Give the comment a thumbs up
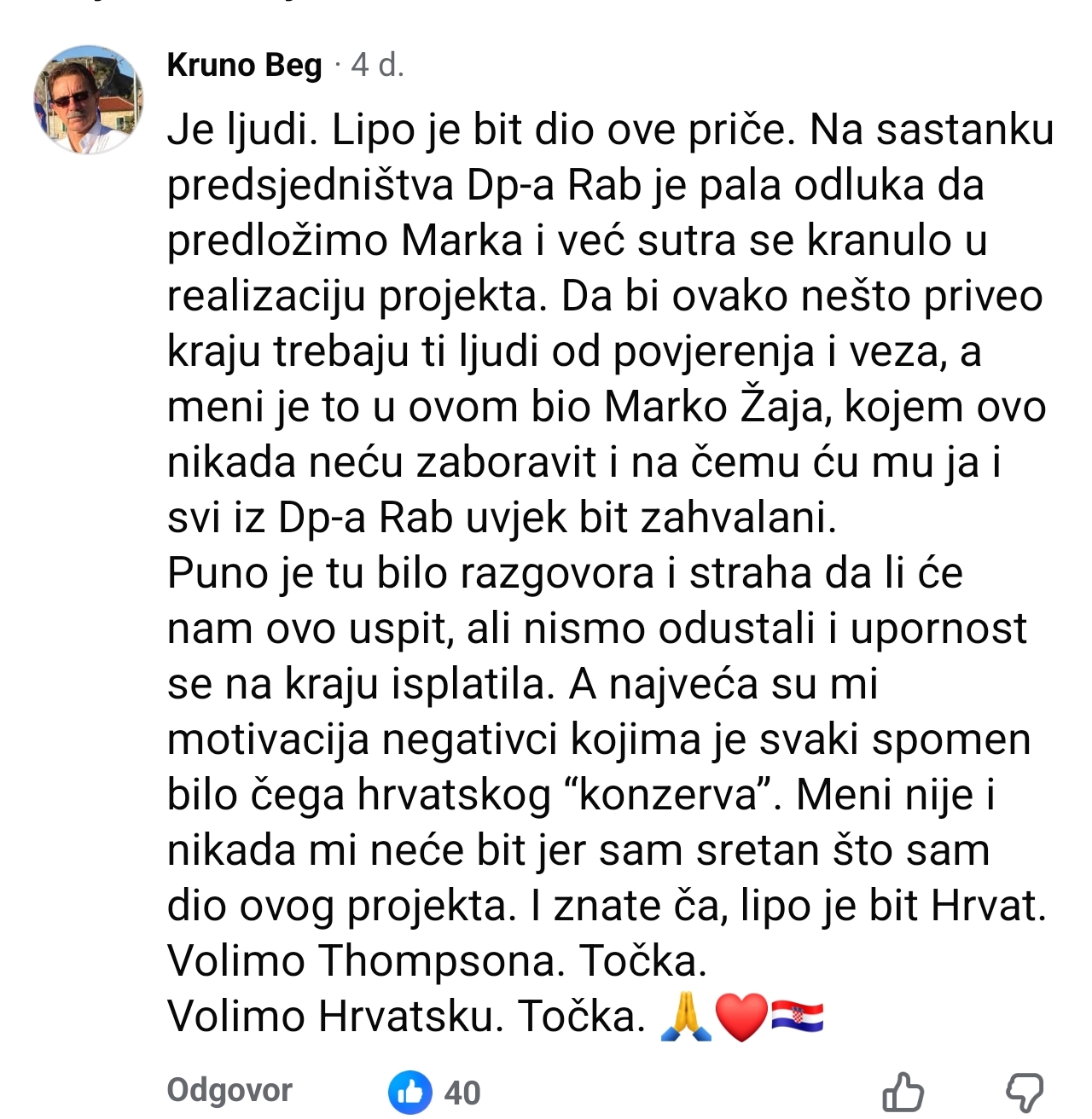Screen dimensions: 1092x1119 tap(903, 1092)
